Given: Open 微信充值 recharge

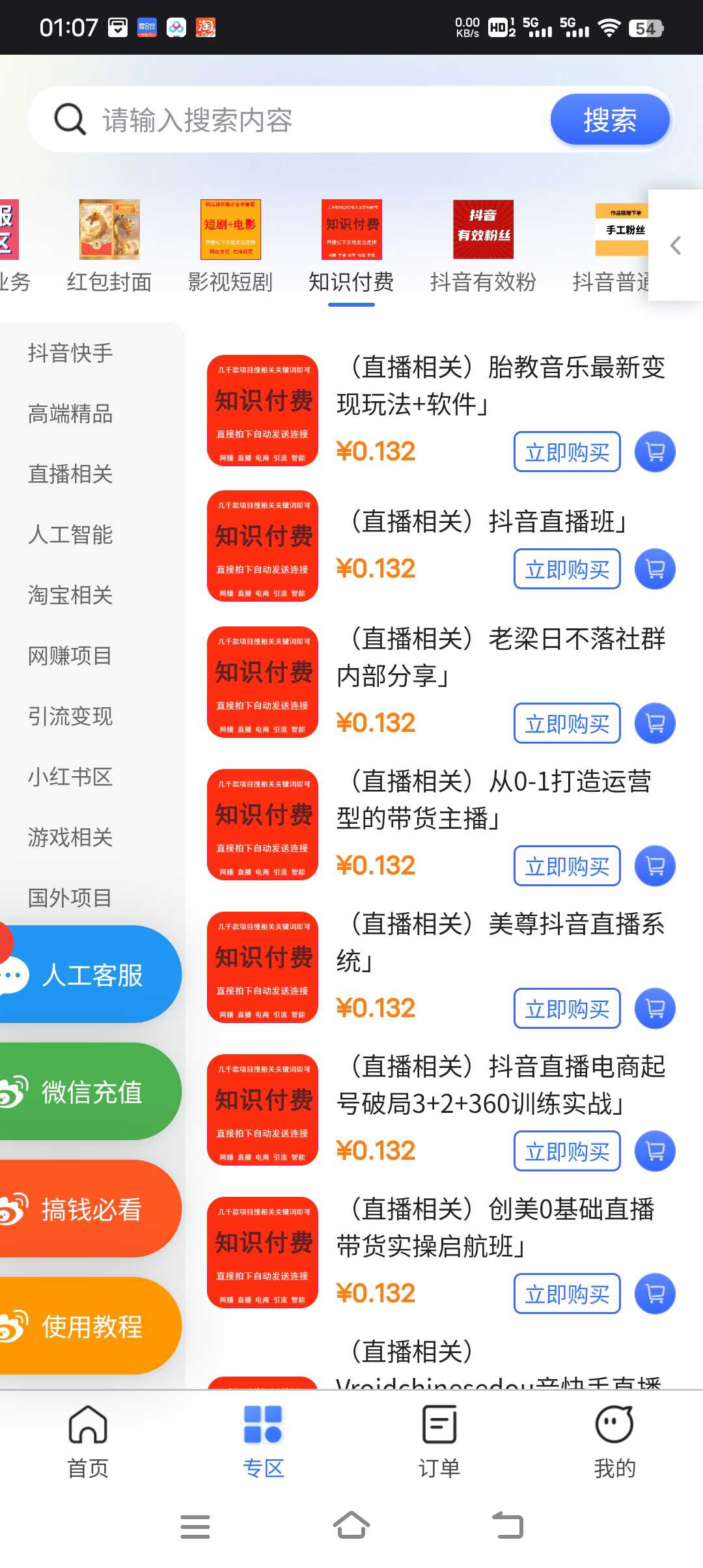Looking at the screenshot, I should click(90, 1091).
